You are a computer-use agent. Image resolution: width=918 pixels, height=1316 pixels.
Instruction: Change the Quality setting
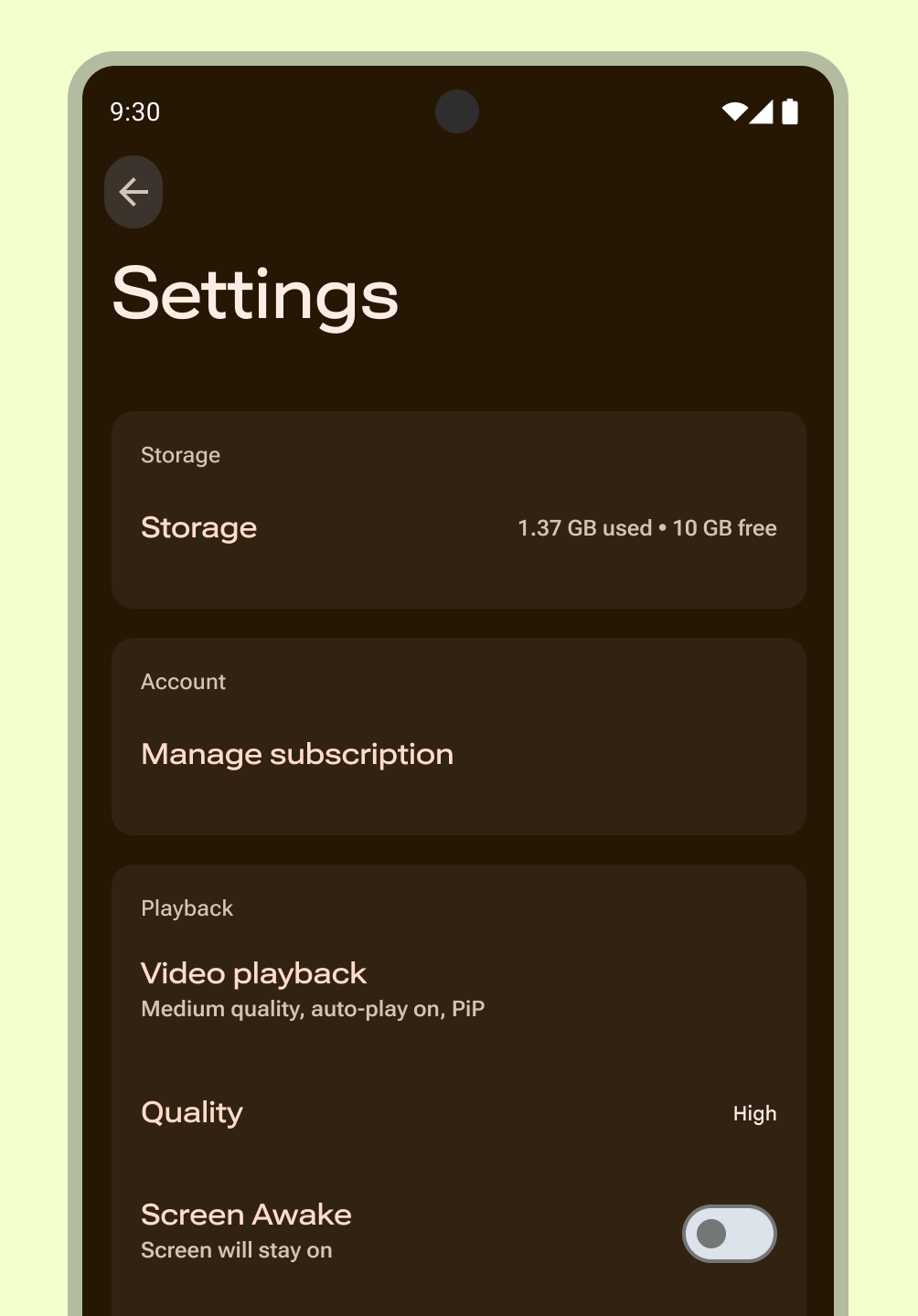coord(457,1113)
